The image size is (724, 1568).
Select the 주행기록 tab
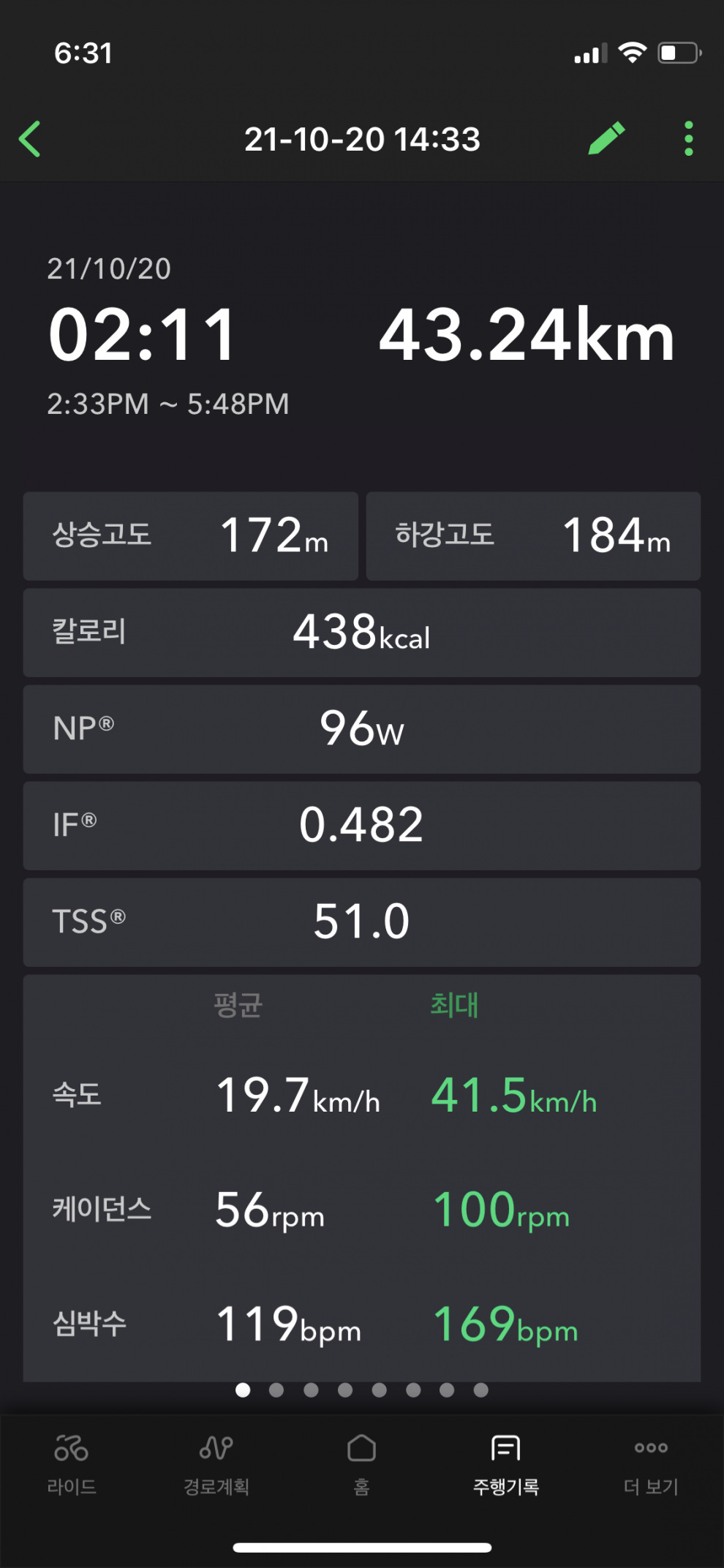(506, 1465)
